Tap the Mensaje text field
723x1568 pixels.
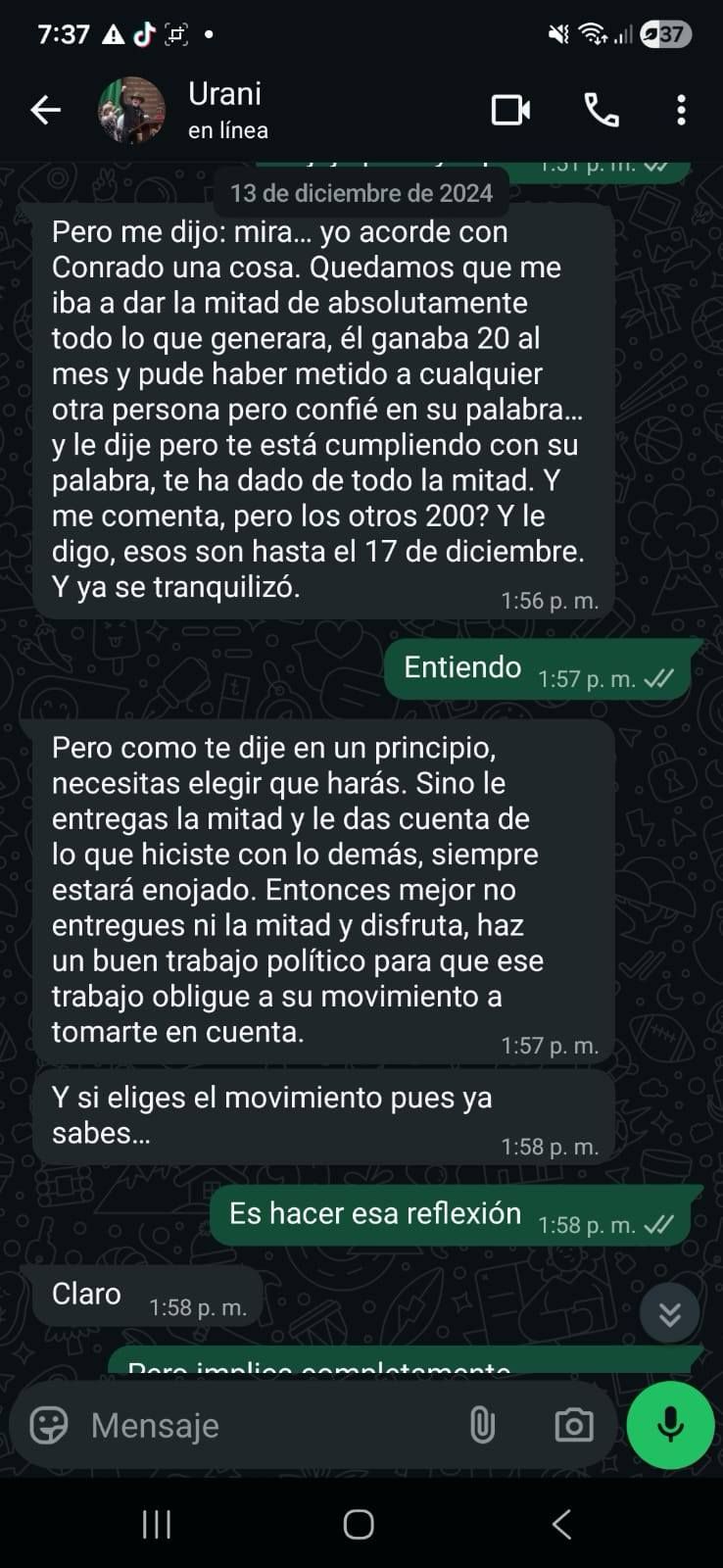265,1425
